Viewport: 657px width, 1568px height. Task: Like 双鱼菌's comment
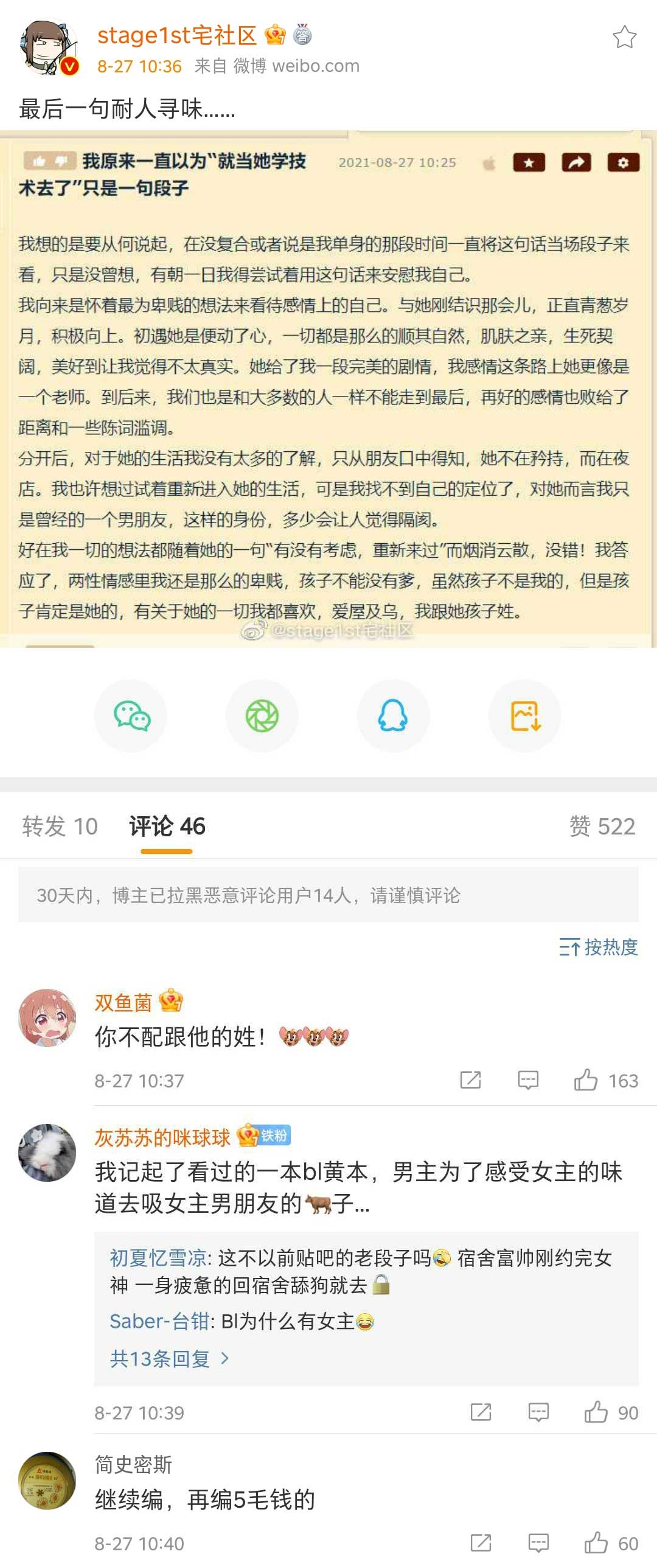point(586,1080)
